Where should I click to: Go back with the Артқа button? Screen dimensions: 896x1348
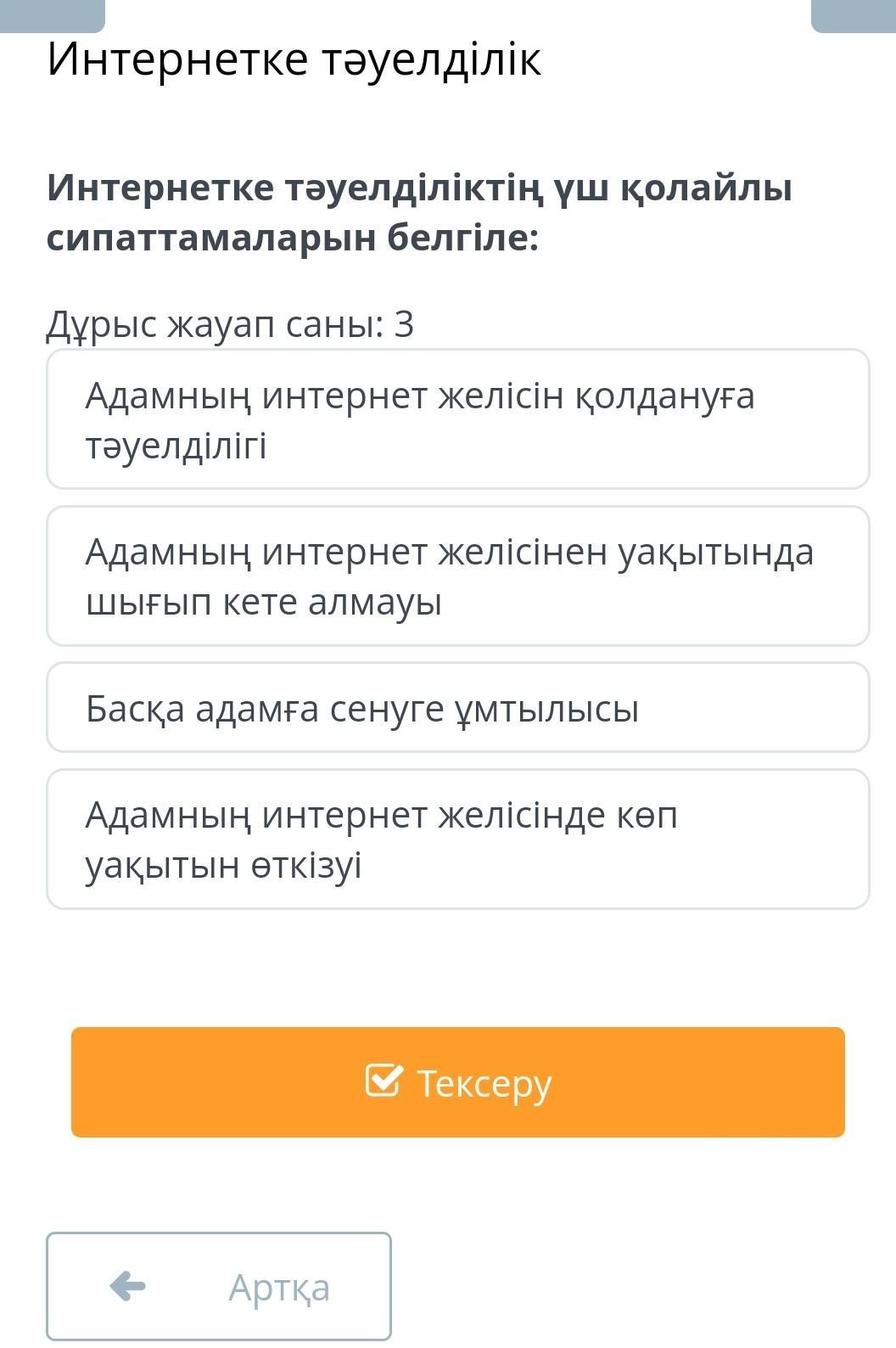(x=219, y=1287)
